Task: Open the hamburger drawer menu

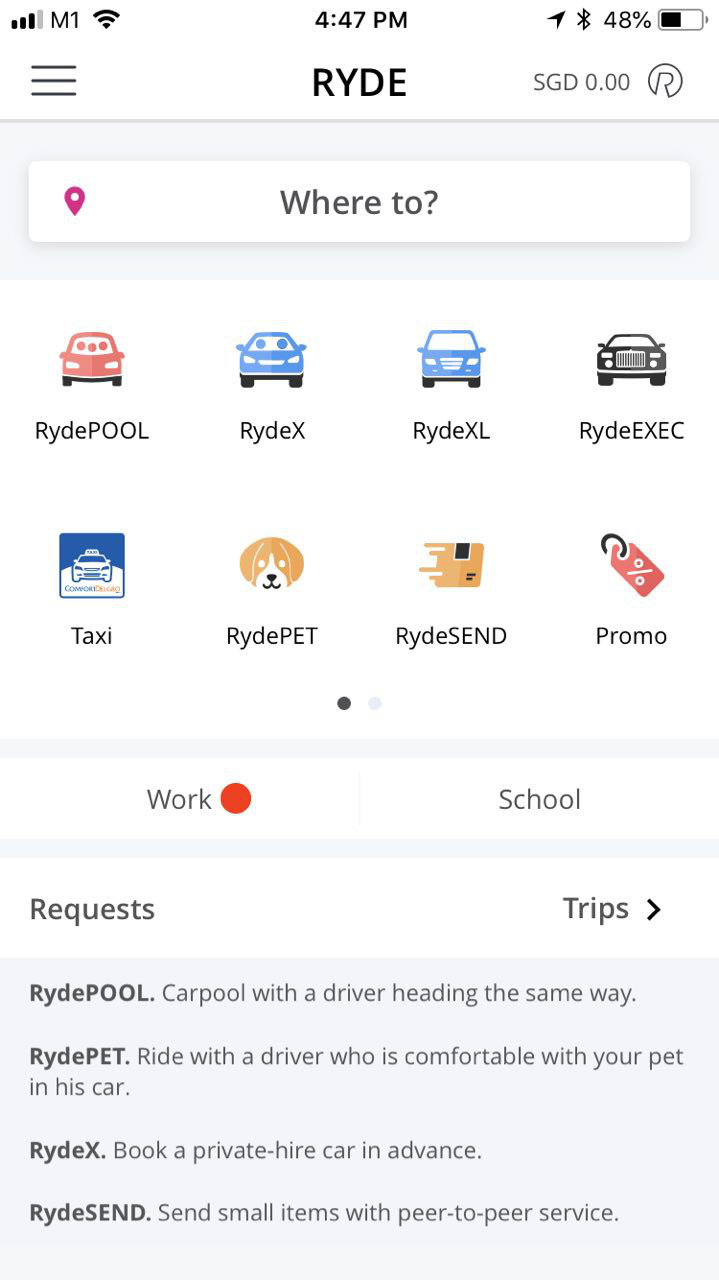Action: pyautogui.click(x=54, y=81)
